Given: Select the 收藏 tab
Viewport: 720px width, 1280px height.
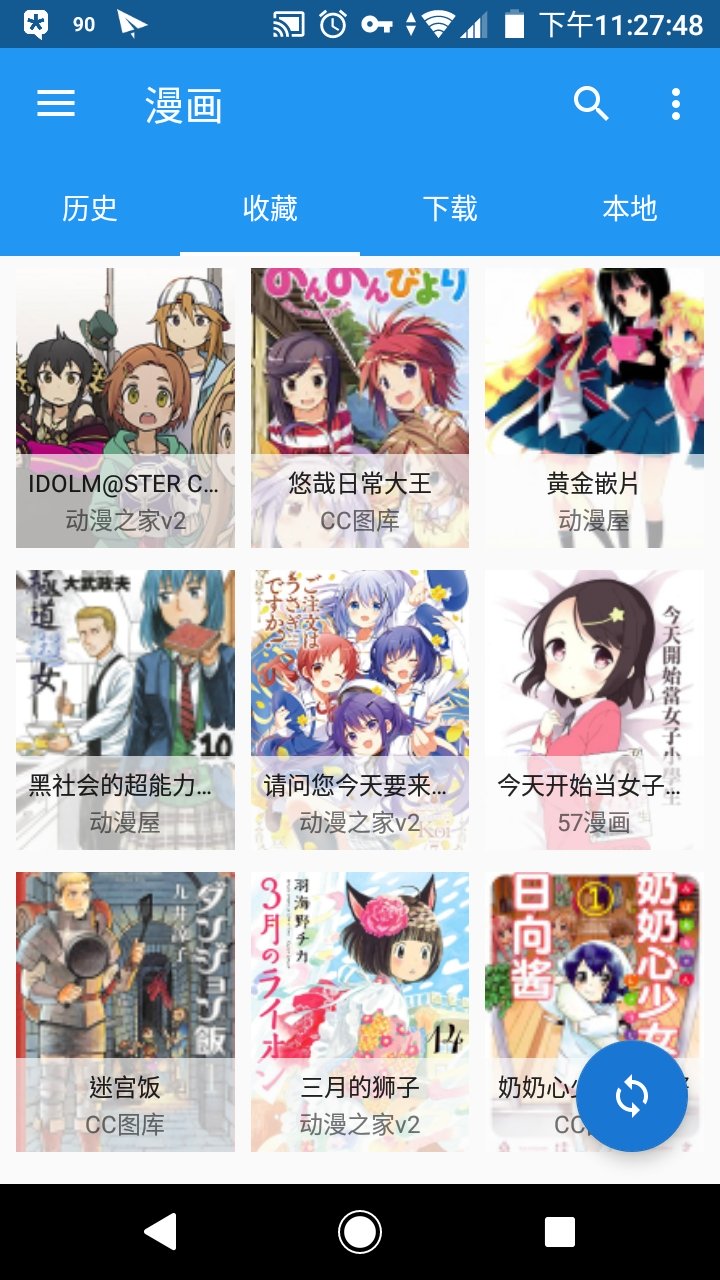Looking at the screenshot, I should pos(272,208).
